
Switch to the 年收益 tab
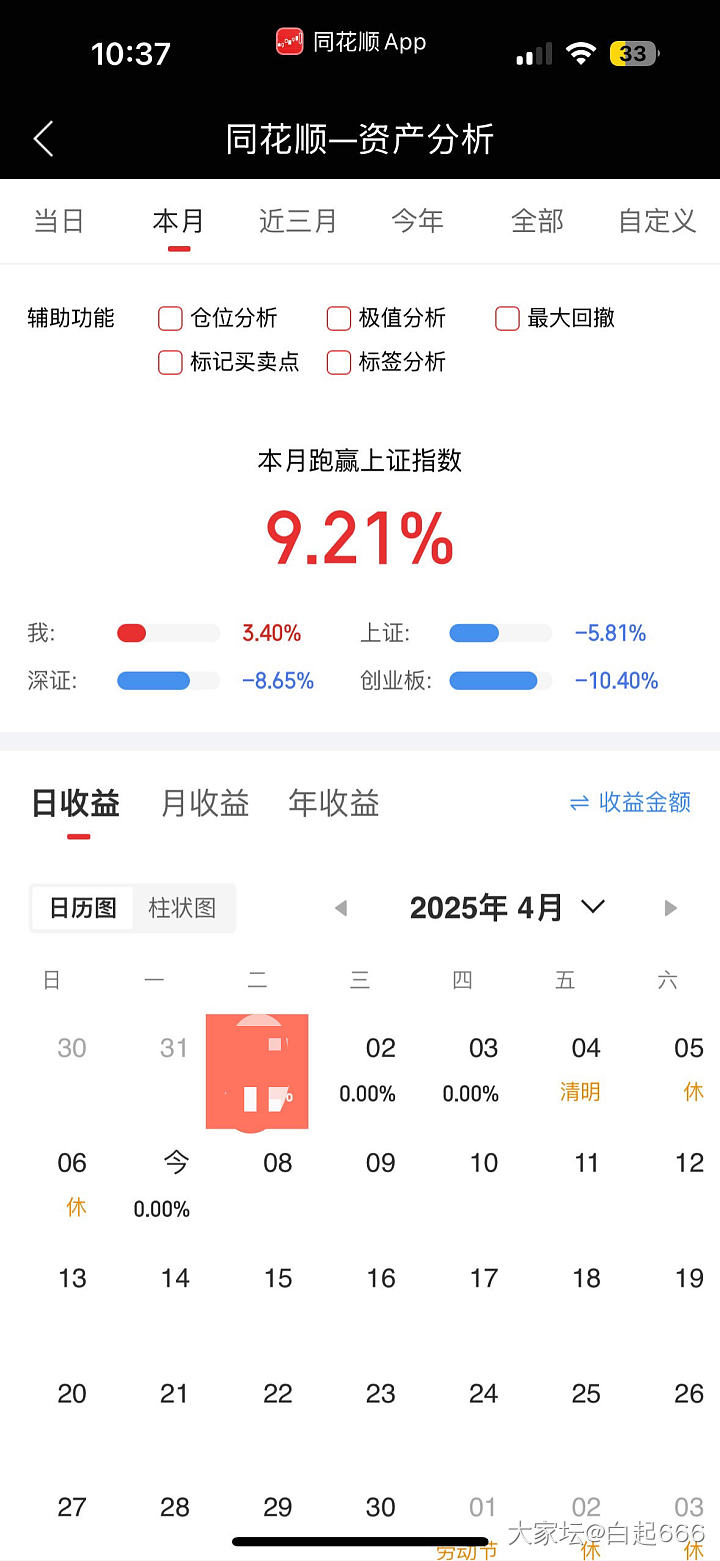[333, 803]
